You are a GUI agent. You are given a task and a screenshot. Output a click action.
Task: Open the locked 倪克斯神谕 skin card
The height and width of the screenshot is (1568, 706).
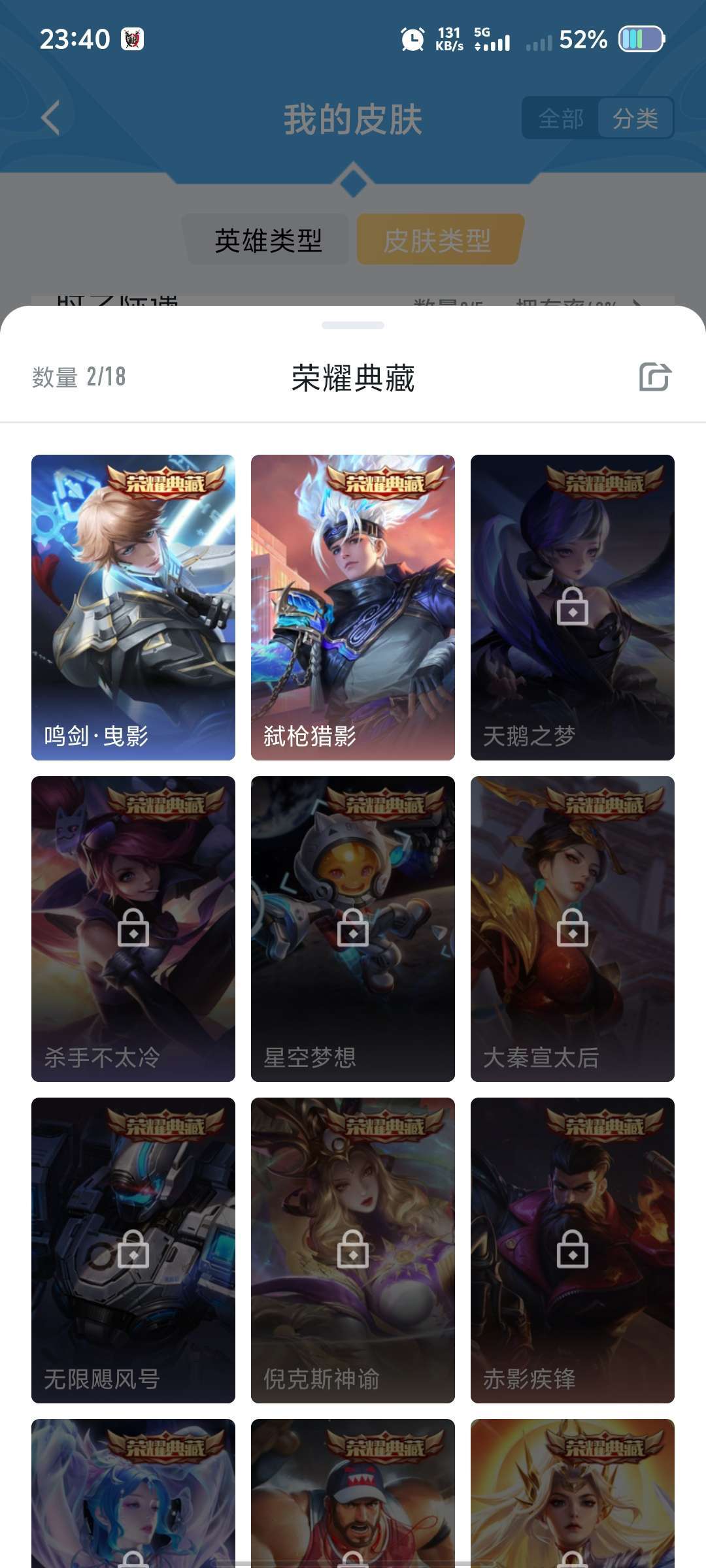click(x=353, y=1250)
